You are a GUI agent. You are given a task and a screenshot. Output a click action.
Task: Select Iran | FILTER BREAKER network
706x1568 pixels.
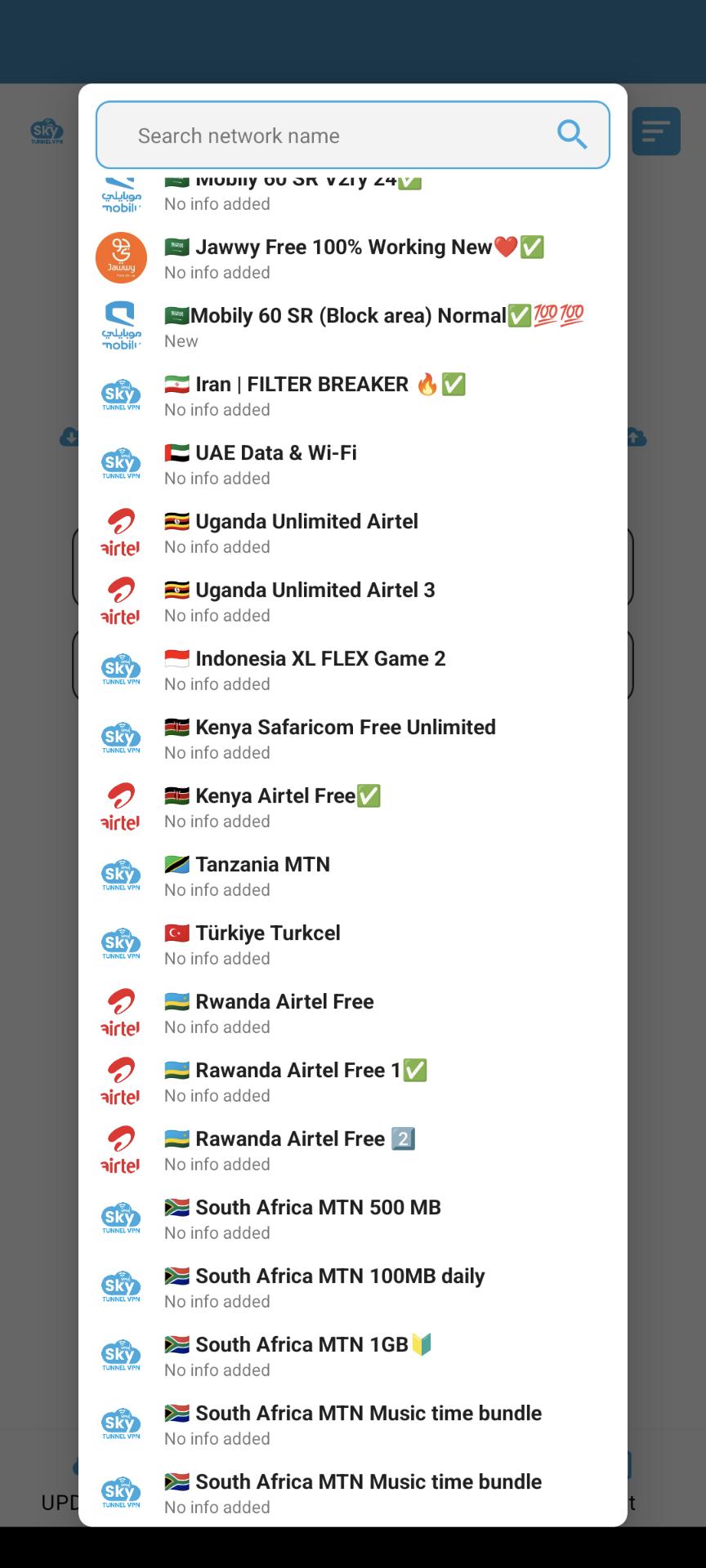coord(353,395)
